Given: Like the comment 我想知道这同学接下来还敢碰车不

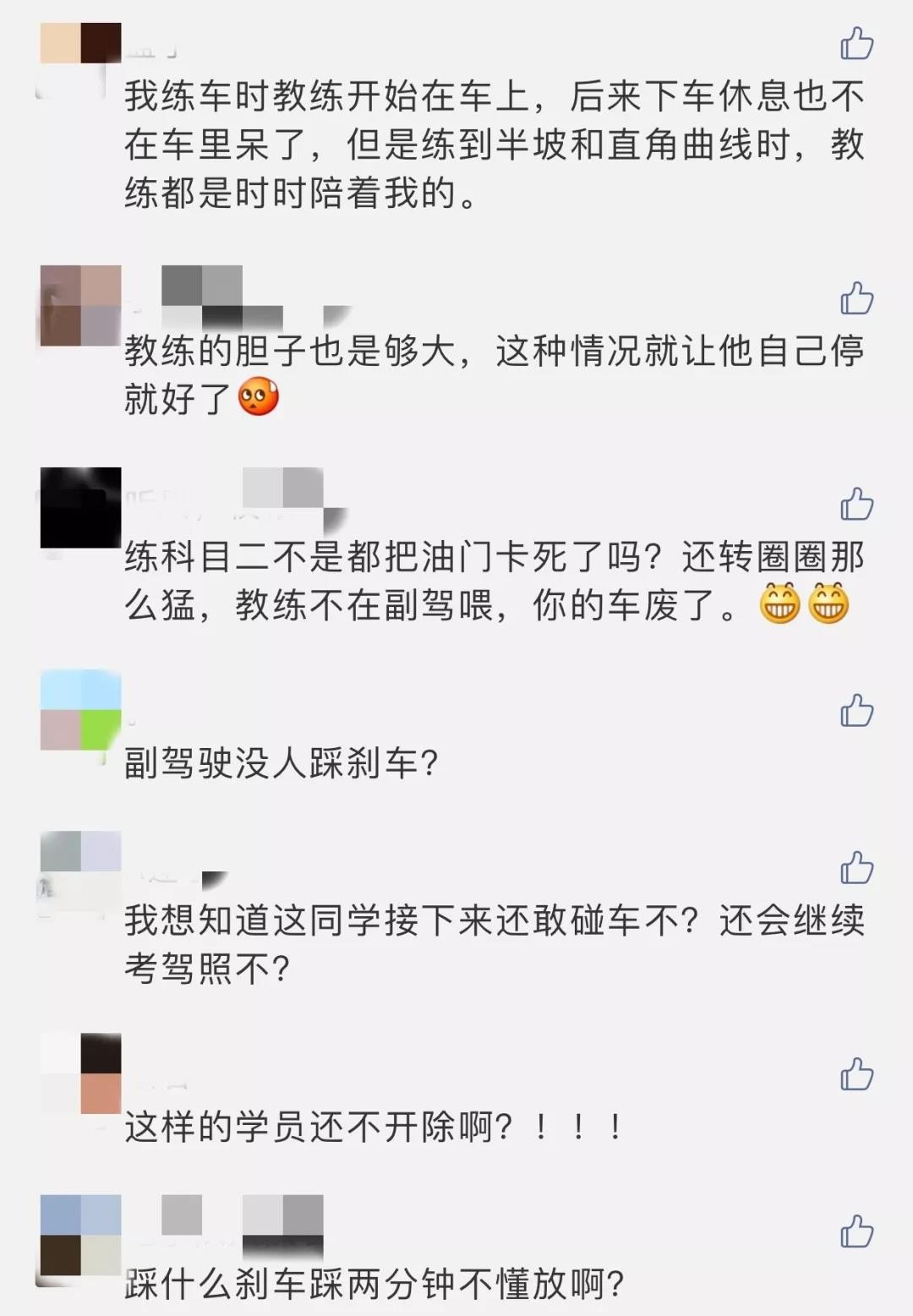Looking at the screenshot, I should pyautogui.click(x=856, y=868).
